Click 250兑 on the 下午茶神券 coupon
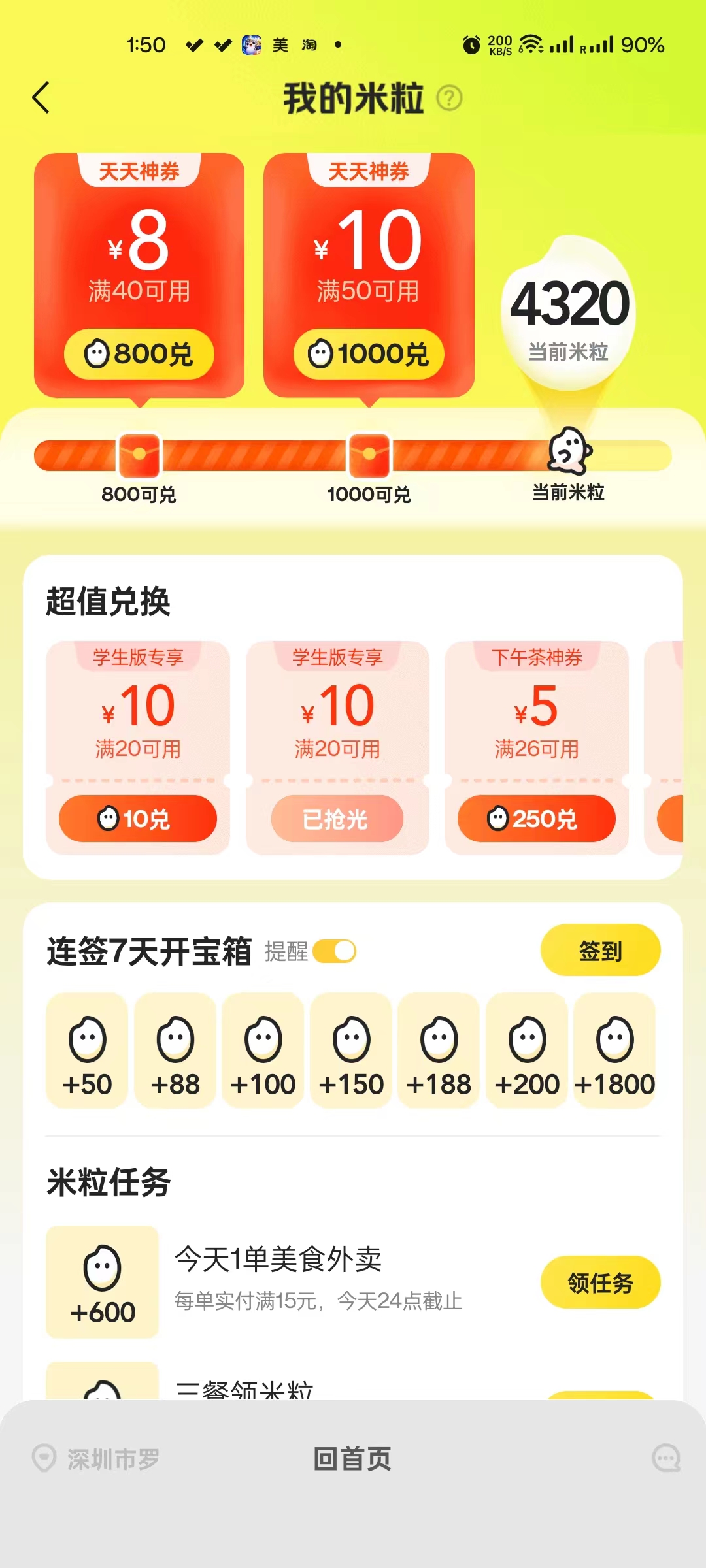Viewport: 706px width, 1568px height. [x=536, y=820]
